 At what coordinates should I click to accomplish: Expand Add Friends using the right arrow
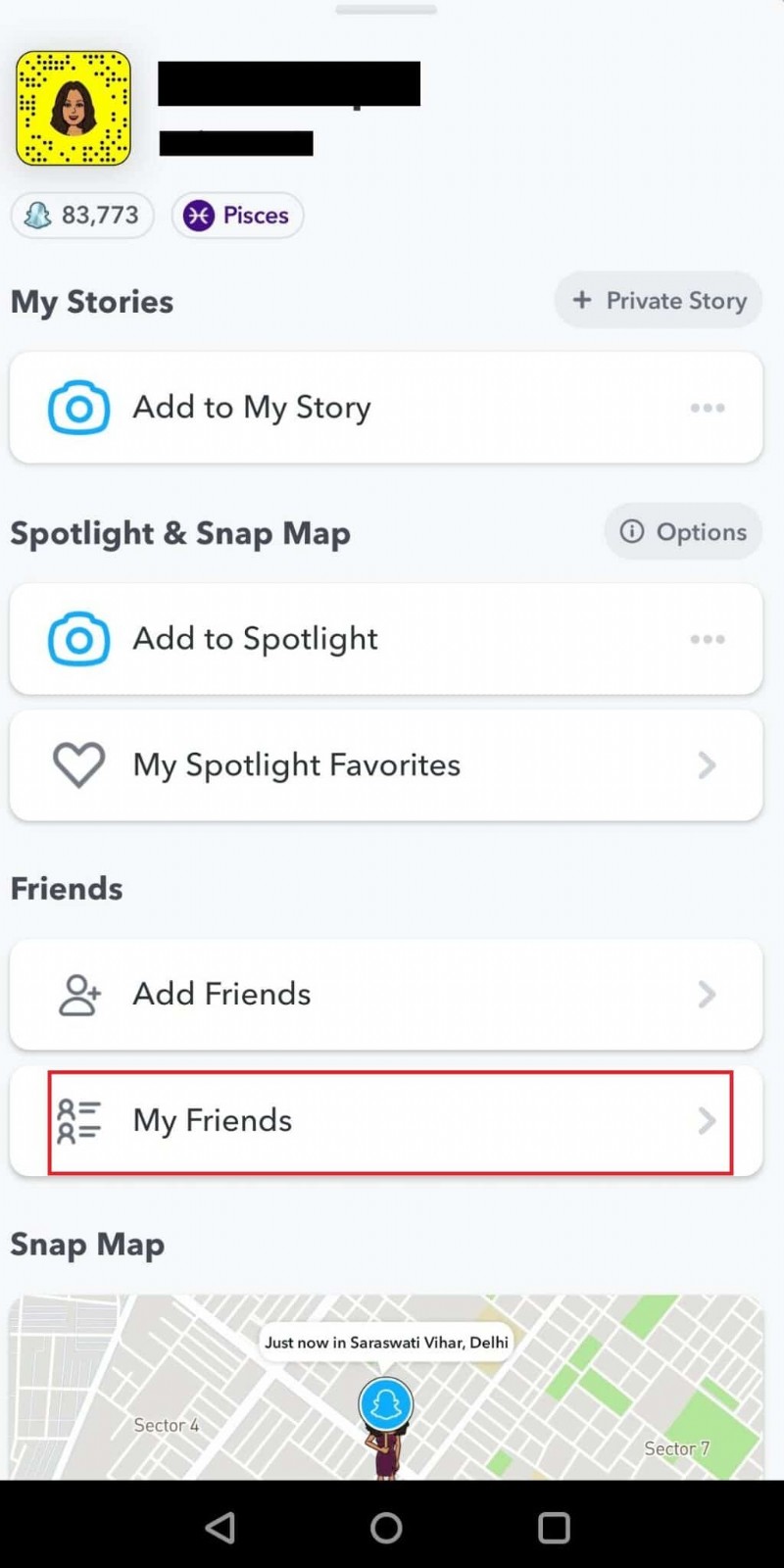coord(707,995)
